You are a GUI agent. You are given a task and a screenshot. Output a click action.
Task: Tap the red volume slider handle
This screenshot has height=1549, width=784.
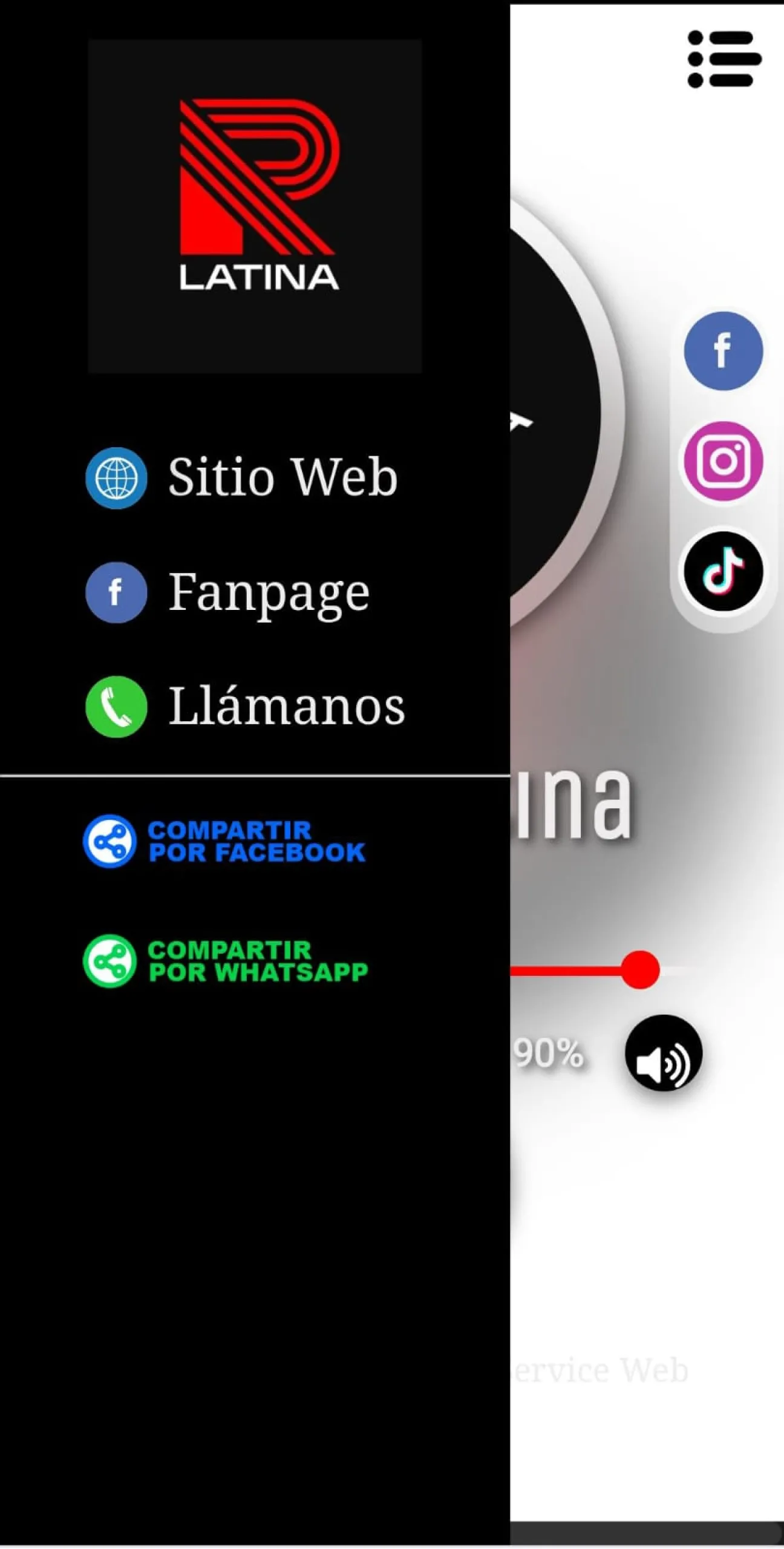pos(640,969)
